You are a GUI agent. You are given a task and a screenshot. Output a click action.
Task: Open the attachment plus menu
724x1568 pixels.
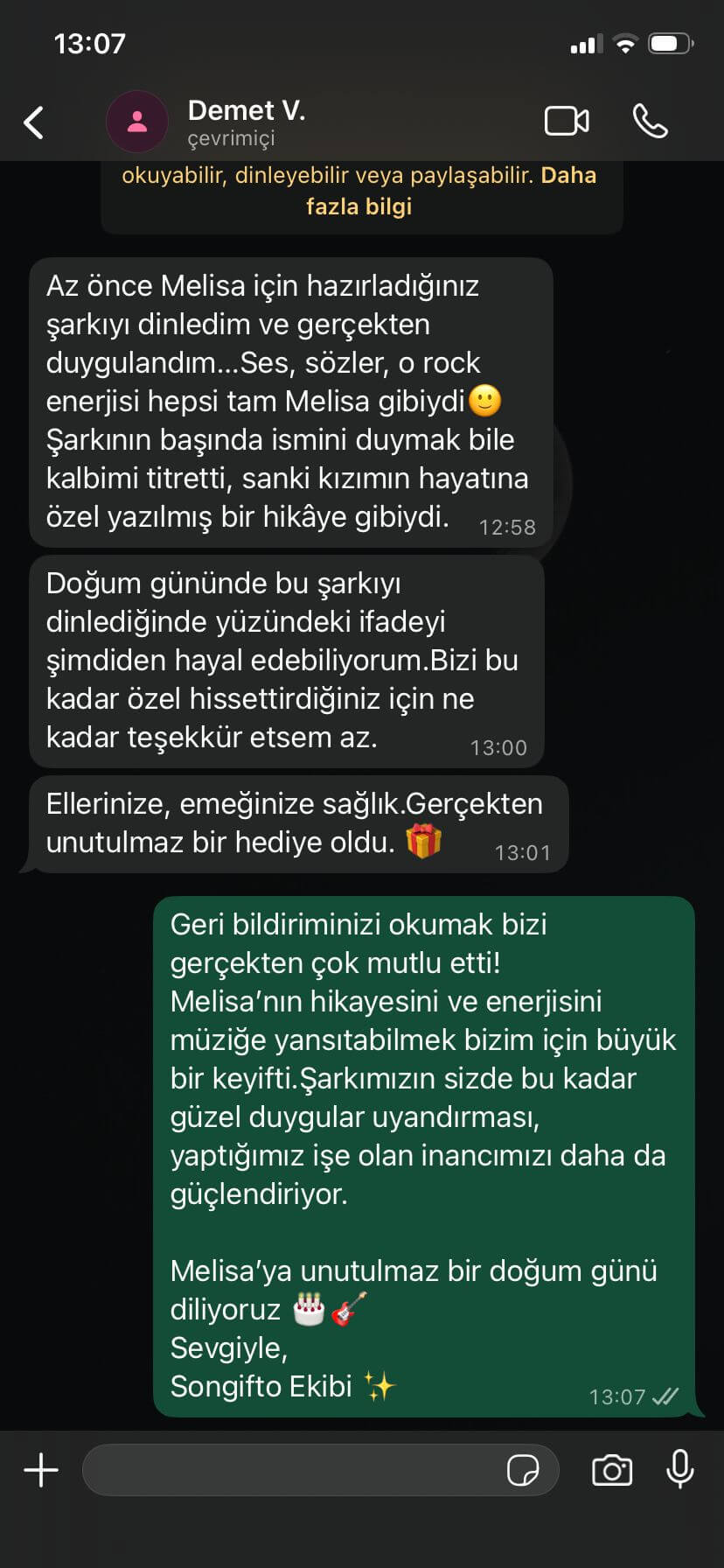click(x=41, y=1470)
